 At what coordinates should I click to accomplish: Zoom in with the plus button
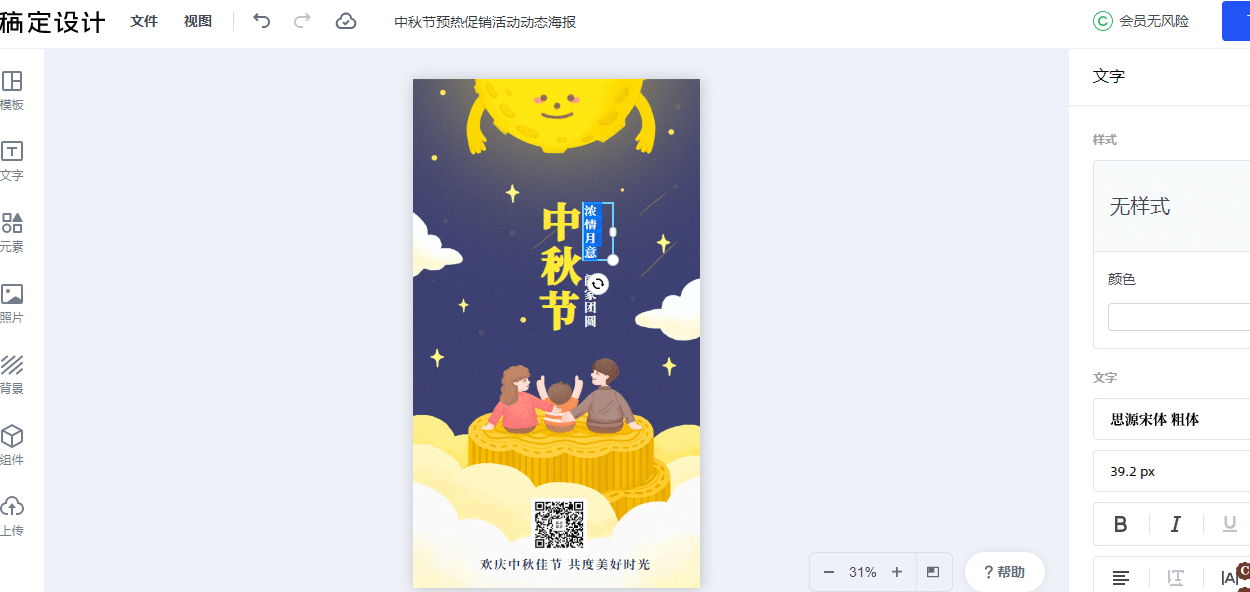point(897,572)
